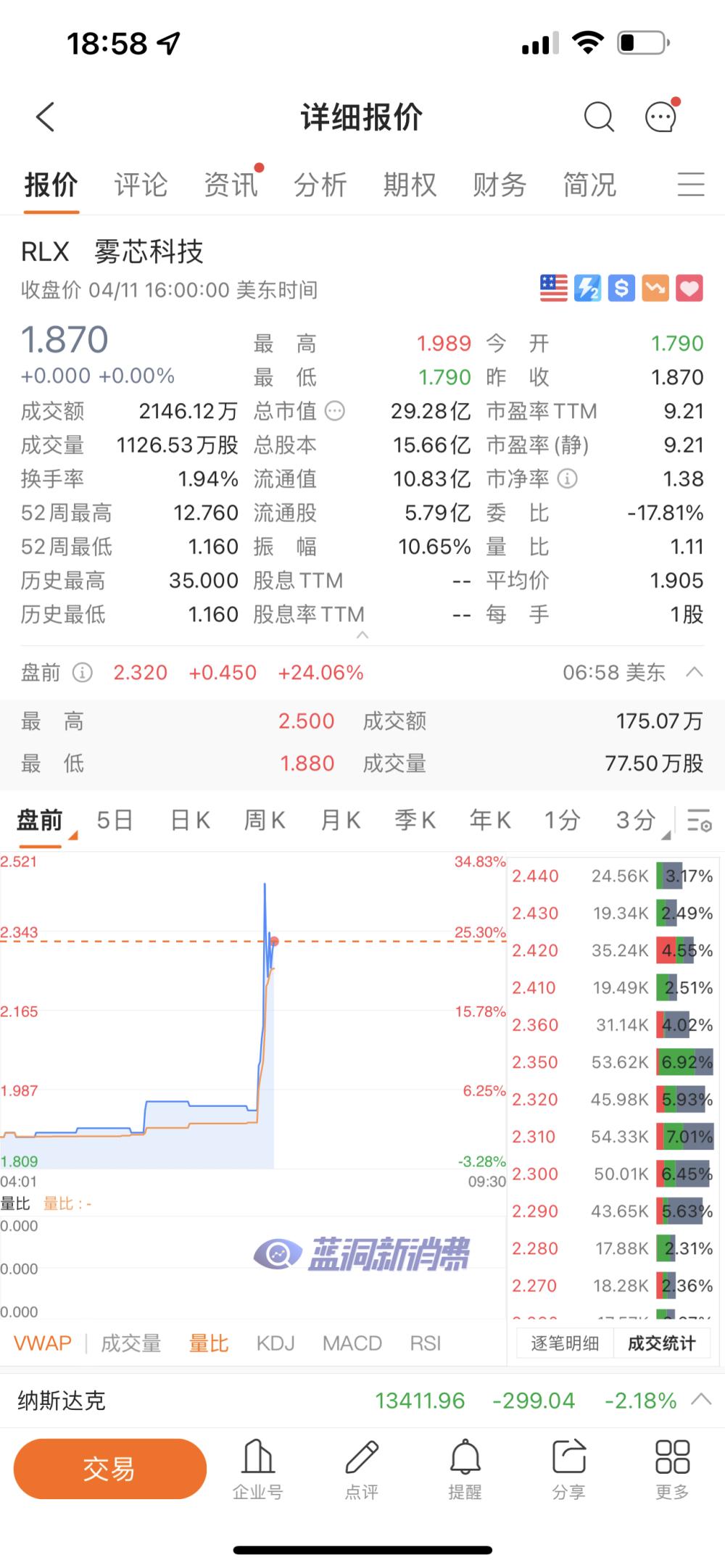
Task: Click the orange downtrend arrow icon
Action: (x=655, y=288)
